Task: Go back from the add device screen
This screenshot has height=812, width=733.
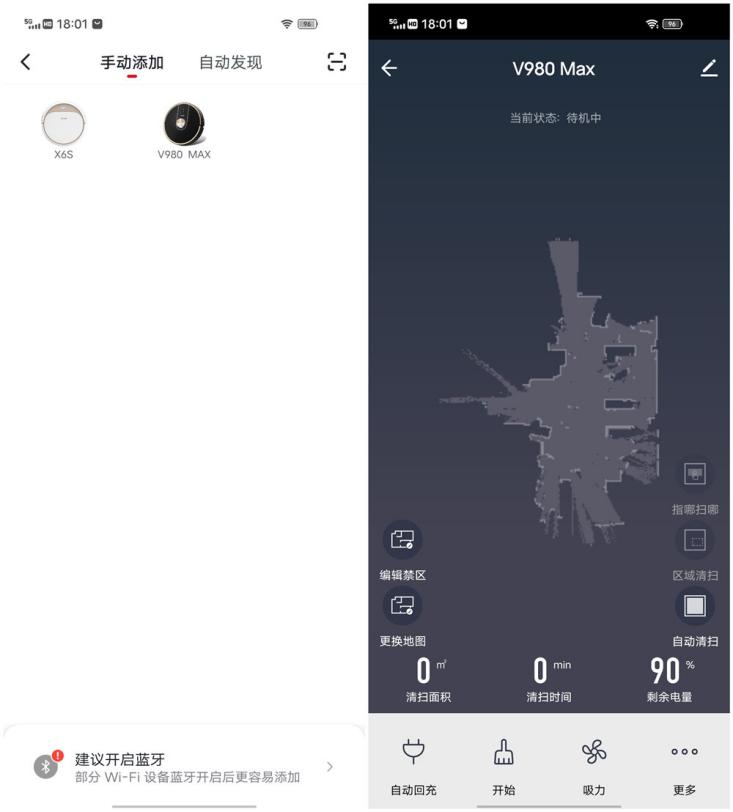Action: coord(26,62)
